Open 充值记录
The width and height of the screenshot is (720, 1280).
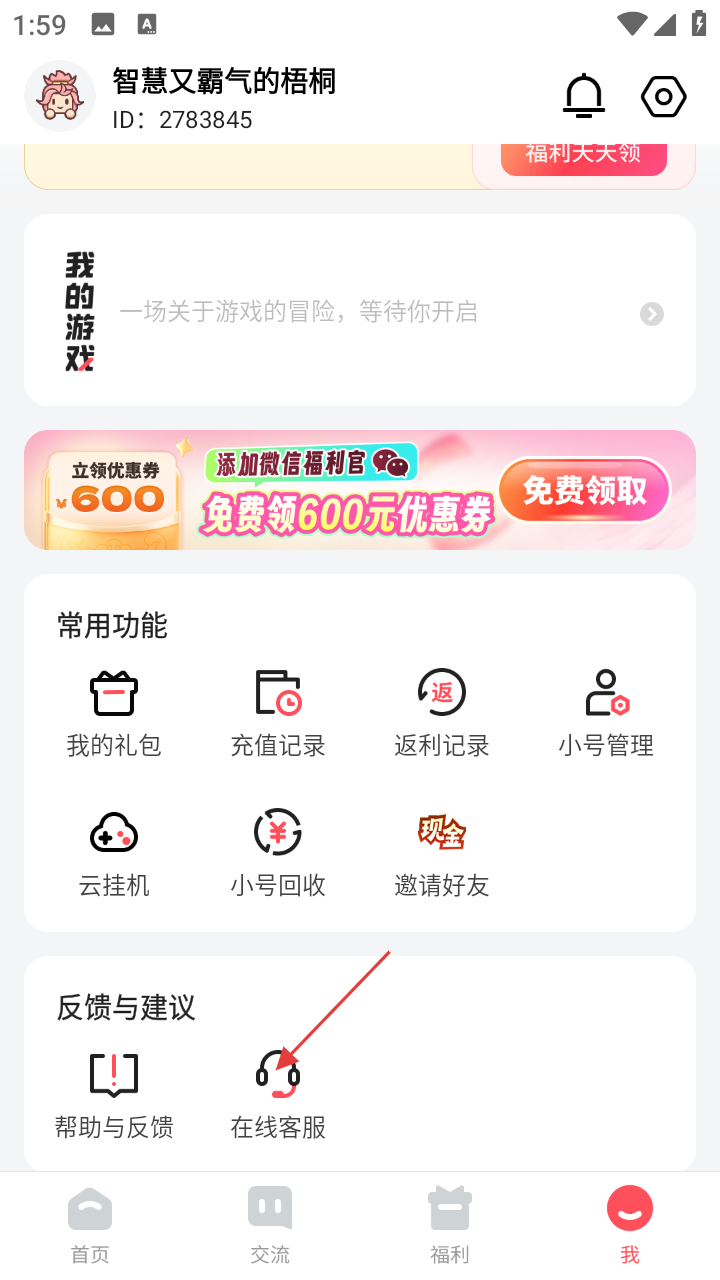click(278, 712)
